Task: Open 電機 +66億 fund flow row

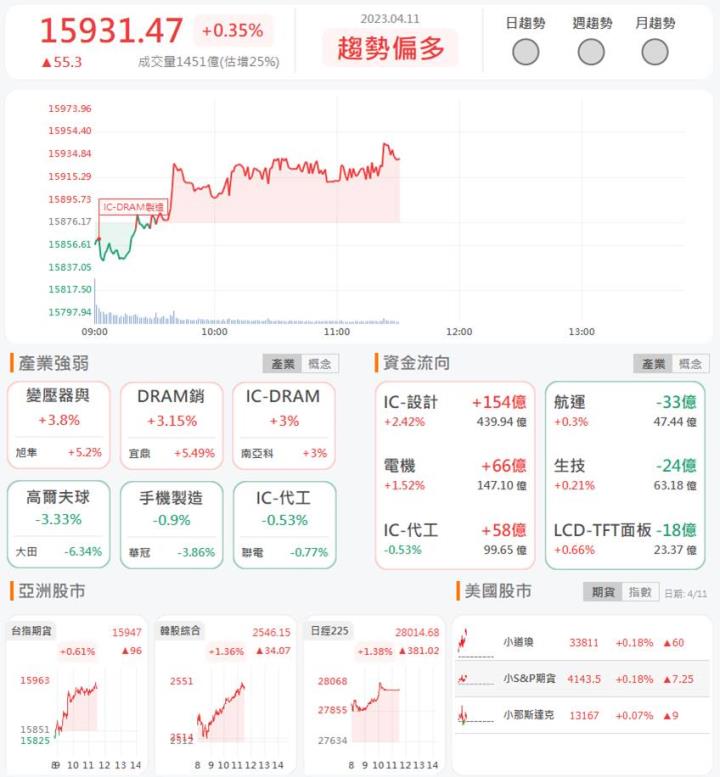Action: [454, 474]
